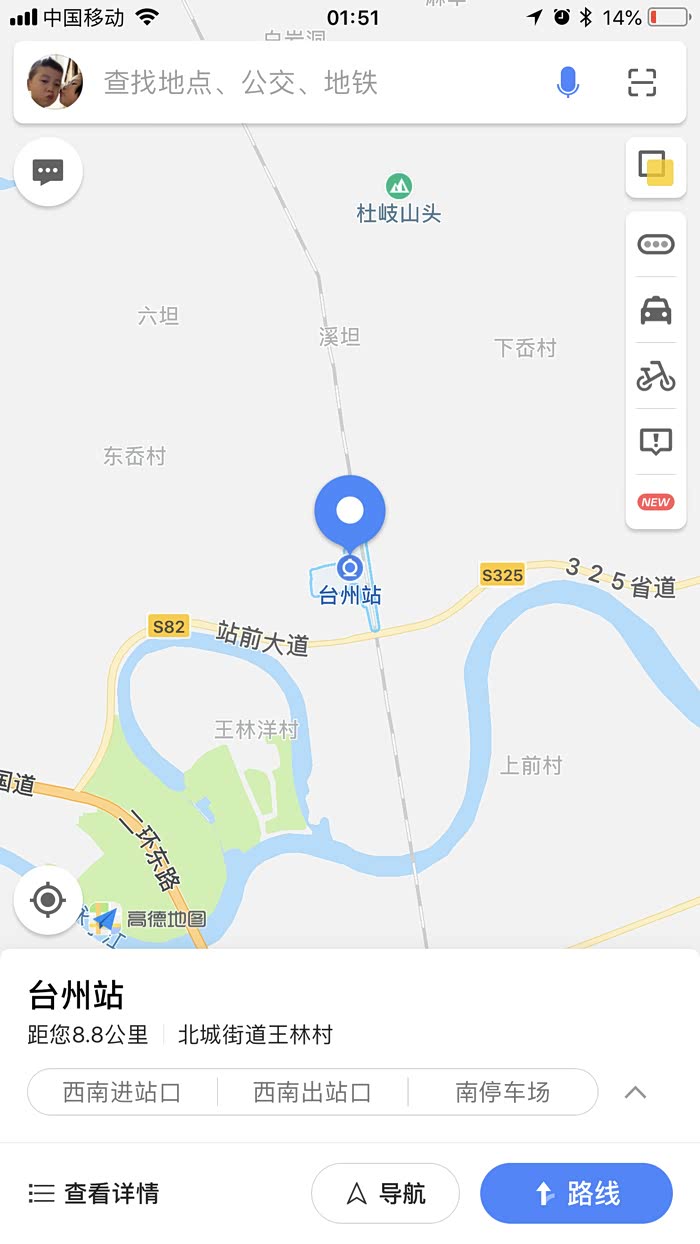Start navigation with 导航
Screen dimensions: 700x1244
coord(385,1193)
